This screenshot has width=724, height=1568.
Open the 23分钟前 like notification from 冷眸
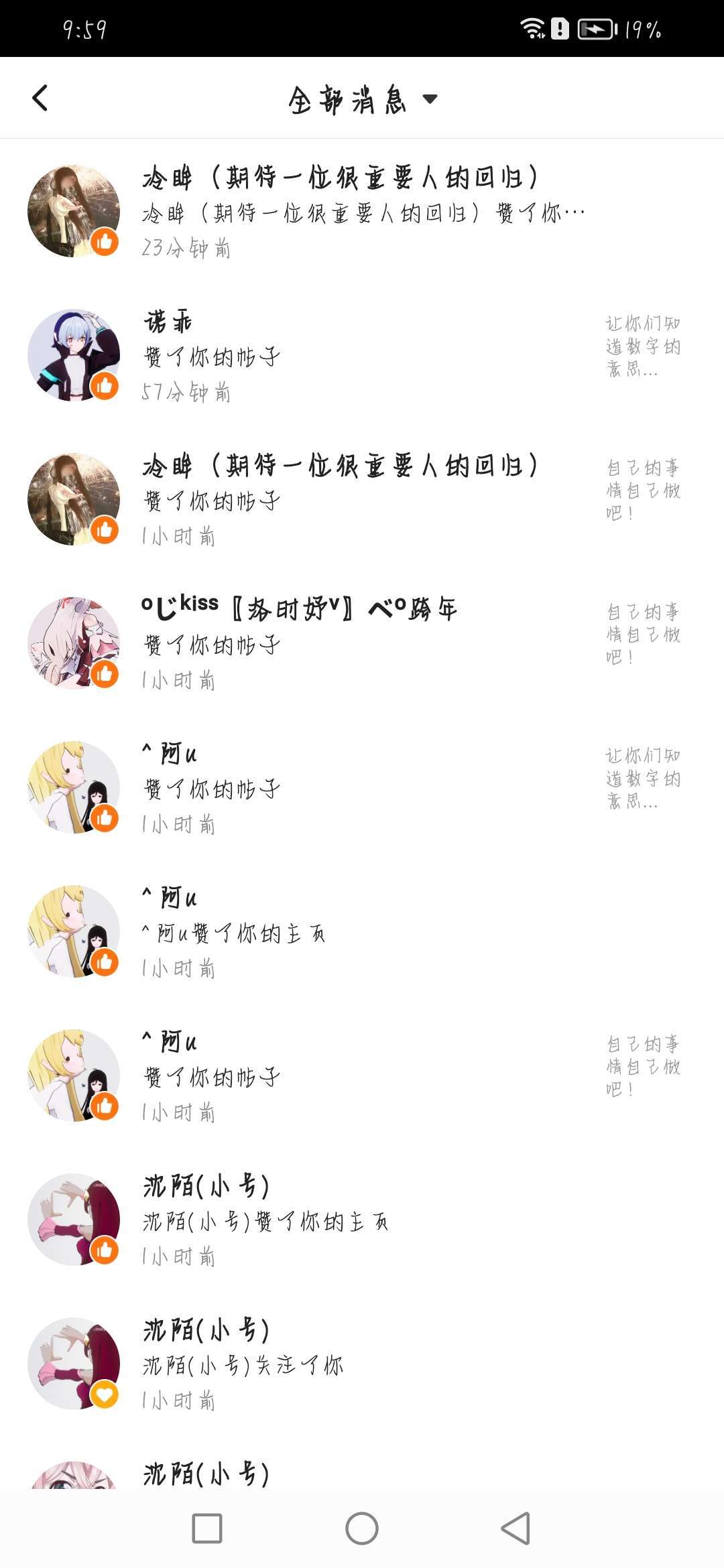click(362, 211)
